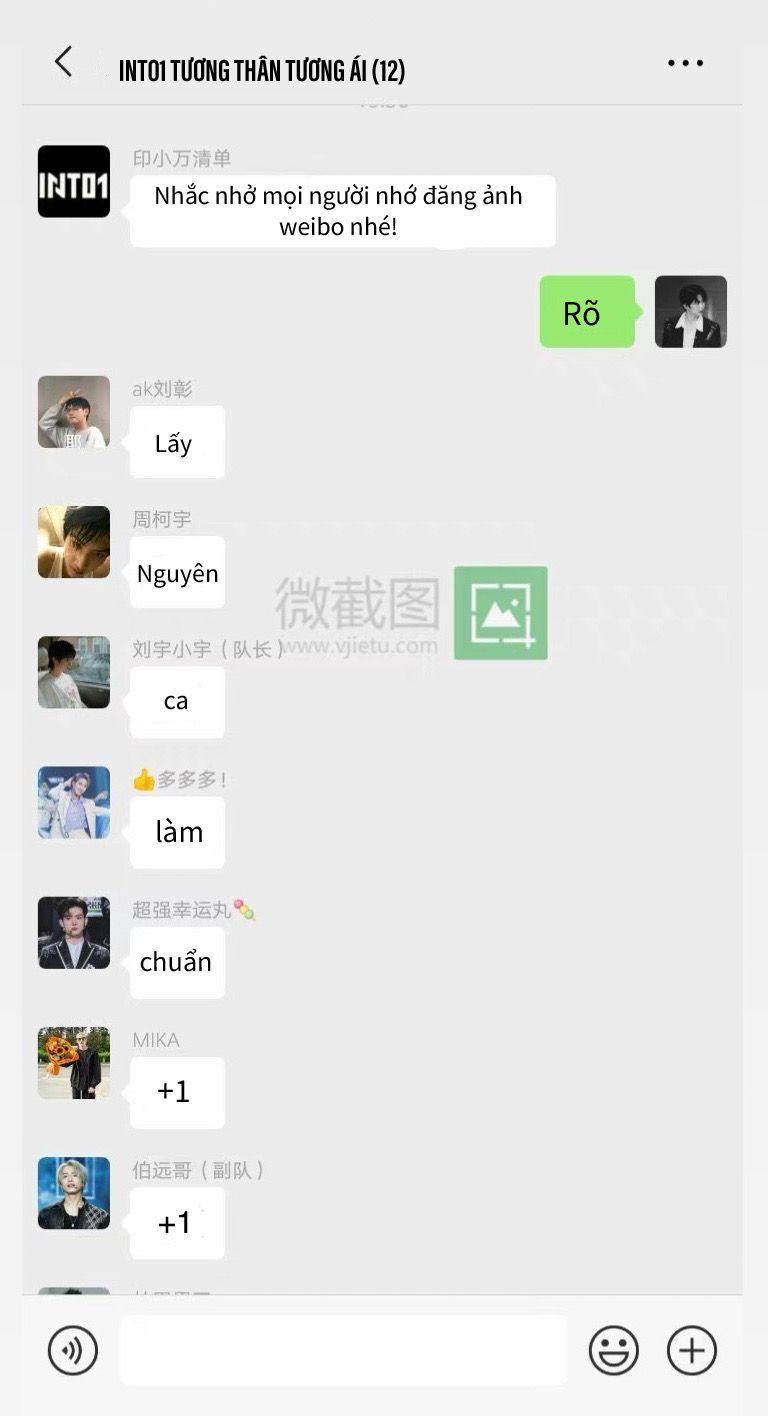
Task: Open the INTO1 logo avatar profile
Action: pos(74,181)
